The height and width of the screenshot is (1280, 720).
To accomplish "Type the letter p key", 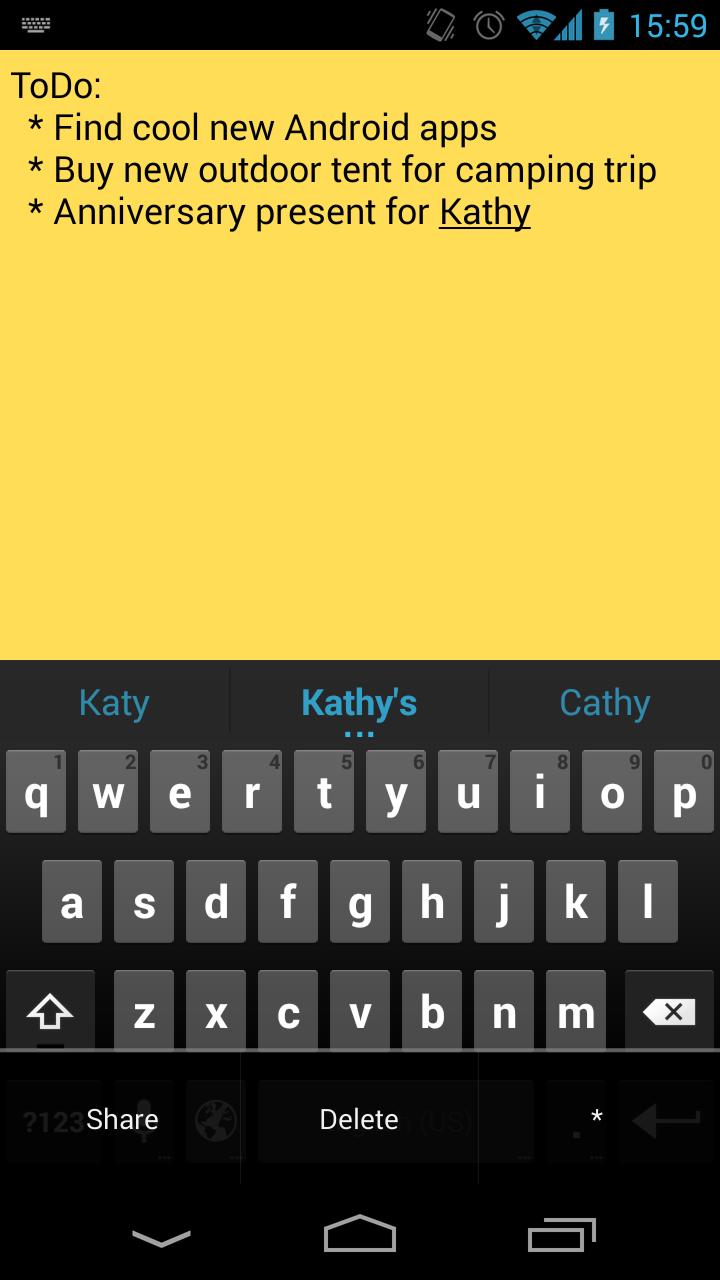I will click(x=684, y=793).
